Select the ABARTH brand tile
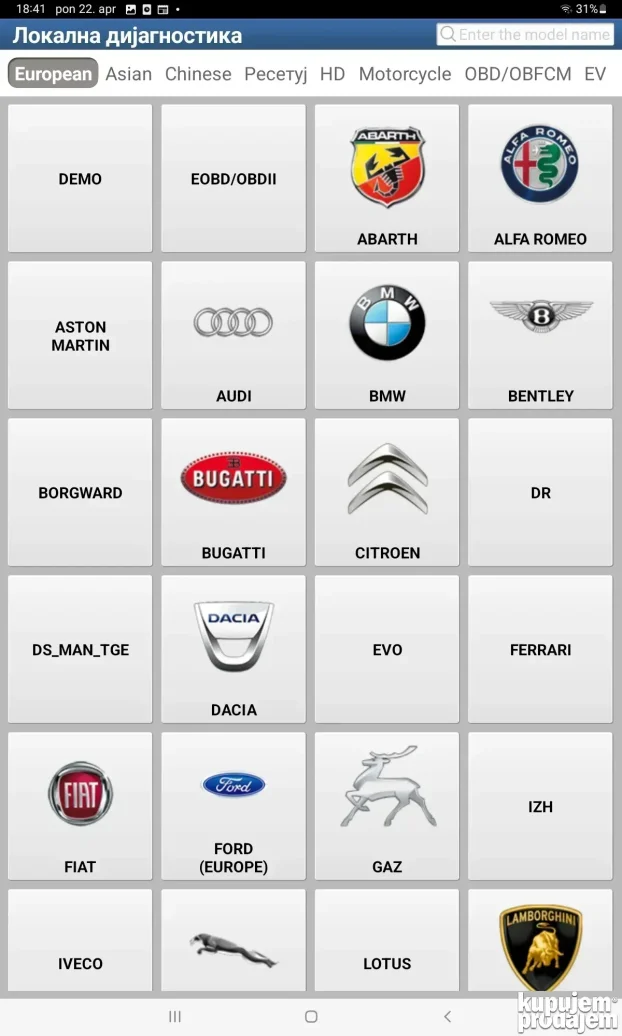622x1036 pixels. (x=387, y=179)
